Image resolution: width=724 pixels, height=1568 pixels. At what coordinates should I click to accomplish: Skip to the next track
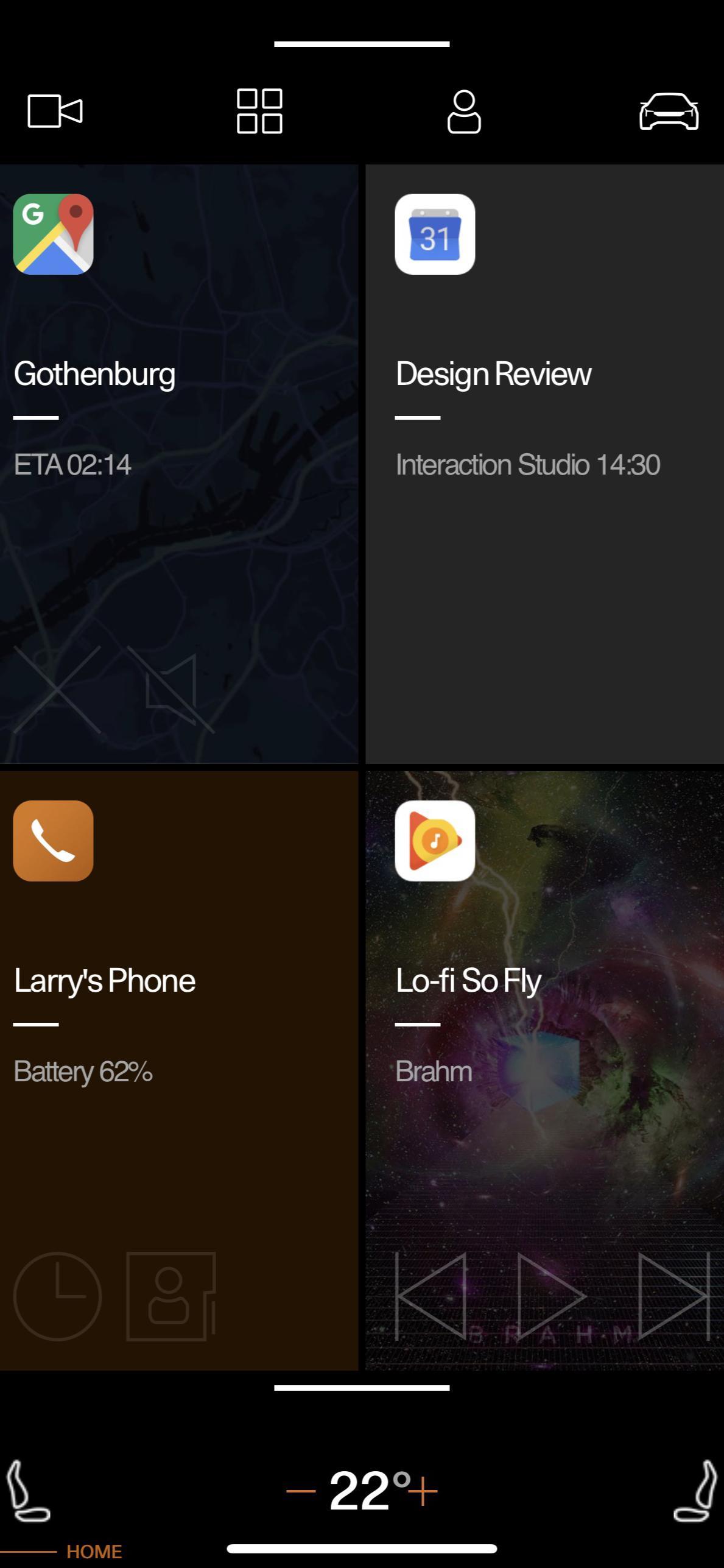(x=674, y=1296)
